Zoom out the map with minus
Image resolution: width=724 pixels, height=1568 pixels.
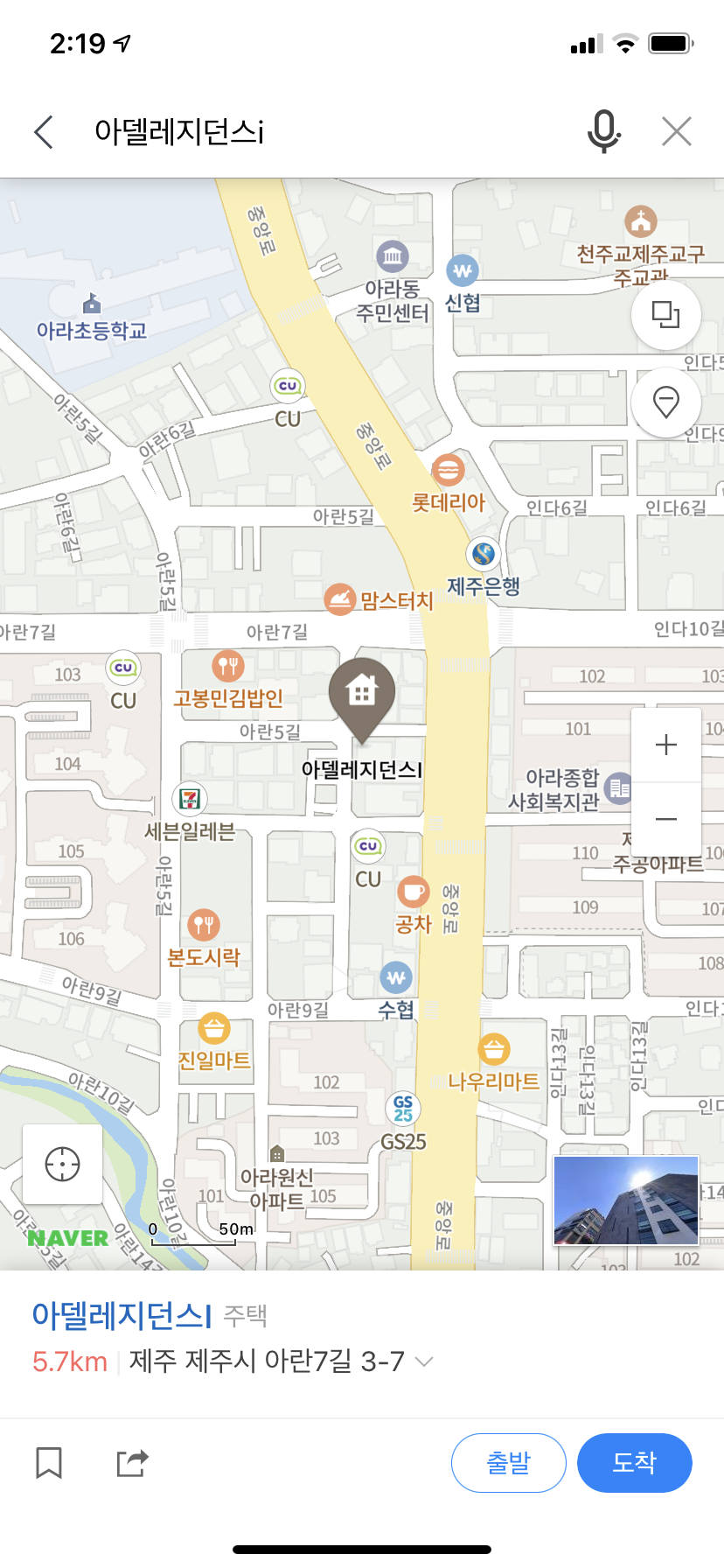pos(666,819)
